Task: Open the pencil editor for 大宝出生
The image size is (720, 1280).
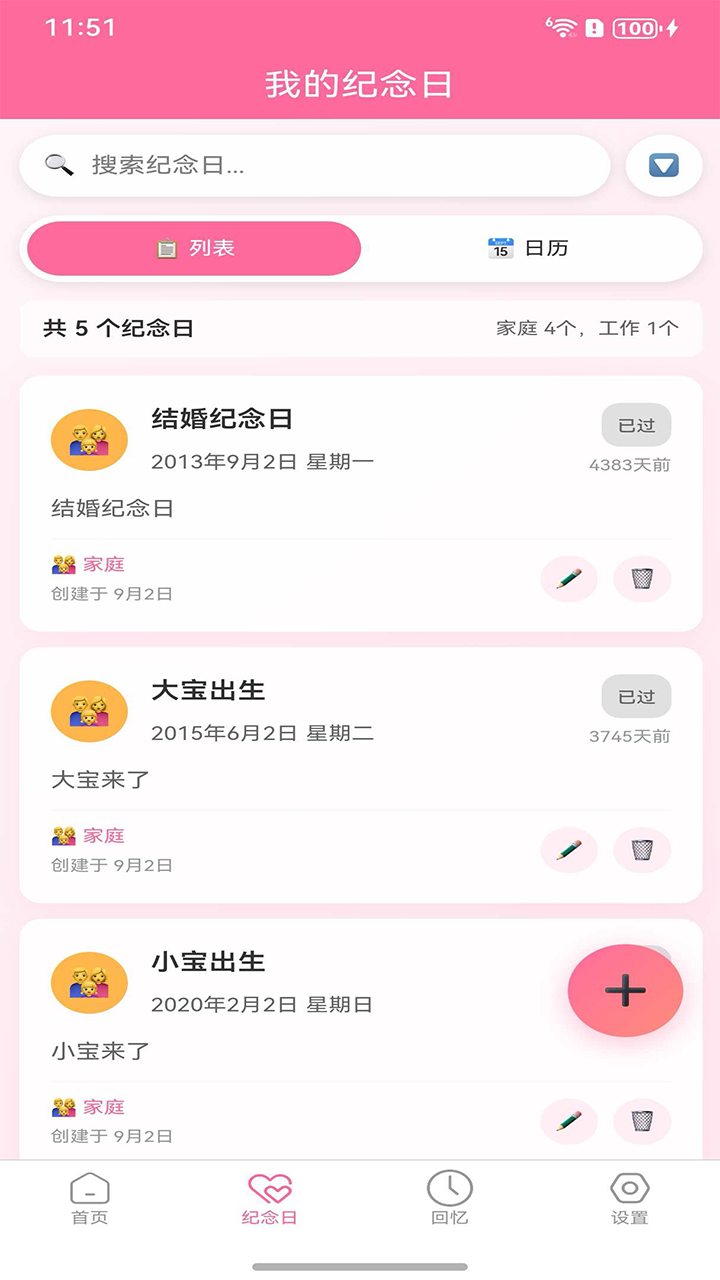Action: click(568, 850)
